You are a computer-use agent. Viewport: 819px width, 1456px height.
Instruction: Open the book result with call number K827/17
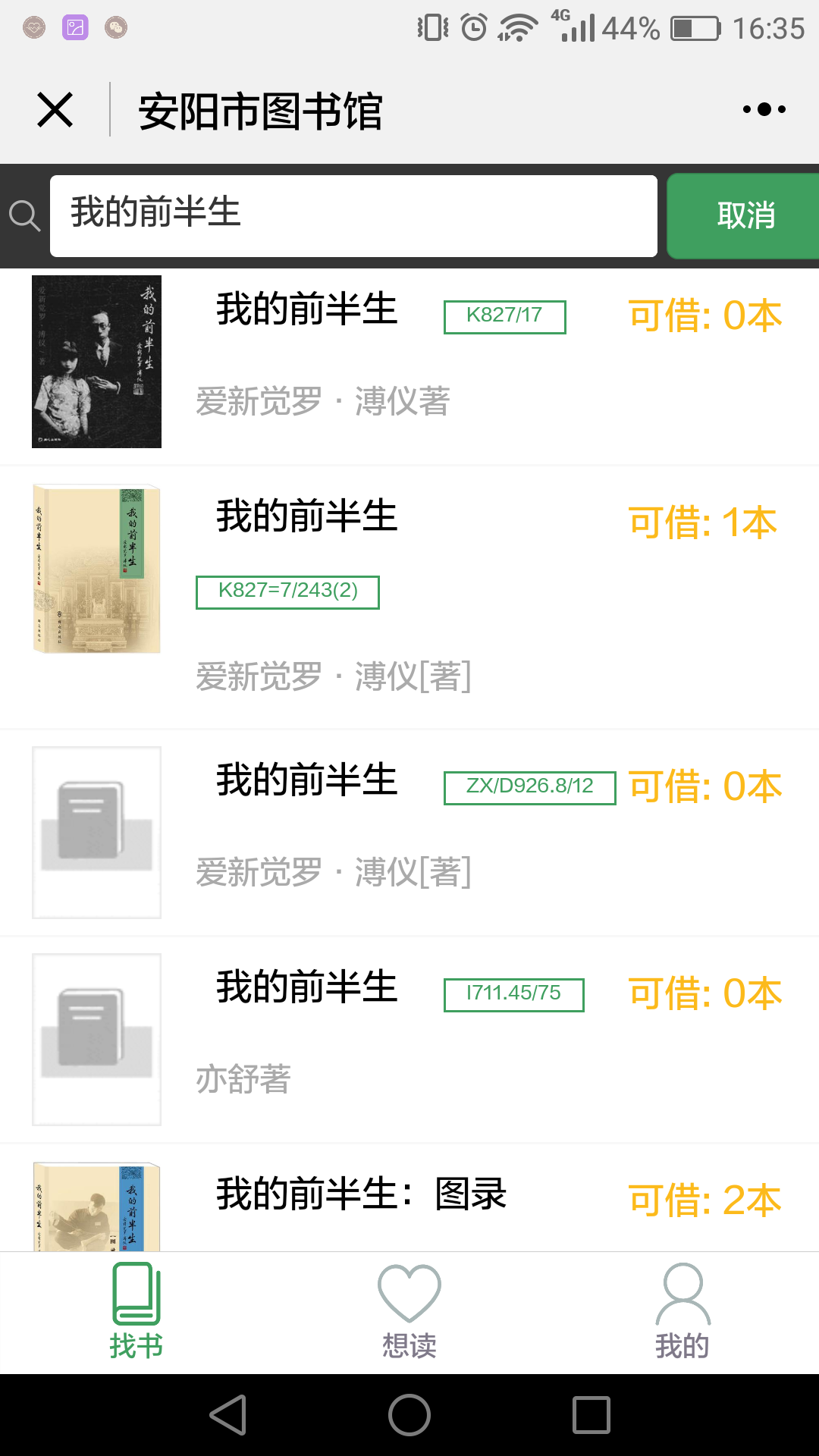(x=409, y=362)
